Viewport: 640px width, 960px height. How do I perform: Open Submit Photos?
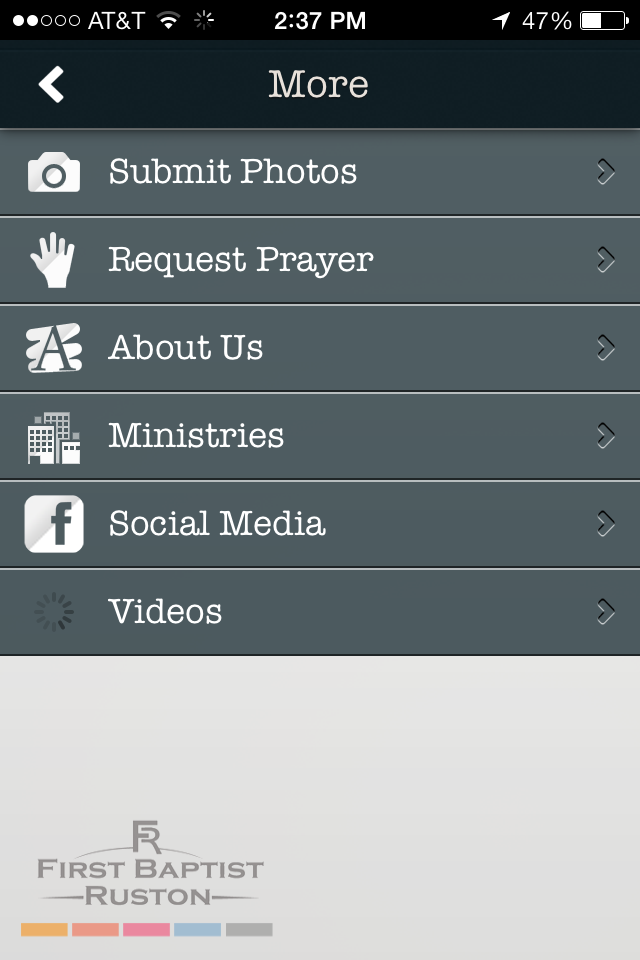pos(320,172)
